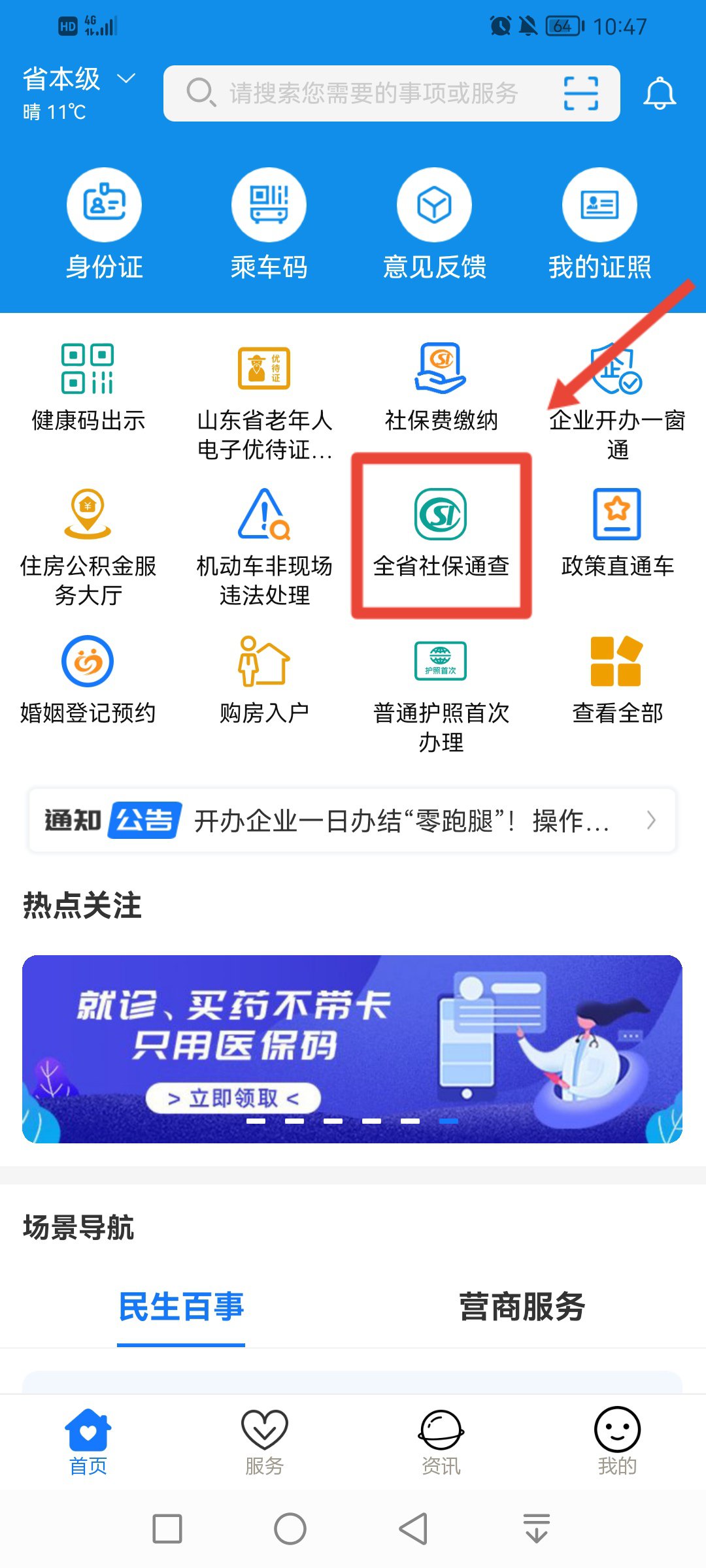
Task: Open the 通知公告 announcement row
Action: (353, 821)
